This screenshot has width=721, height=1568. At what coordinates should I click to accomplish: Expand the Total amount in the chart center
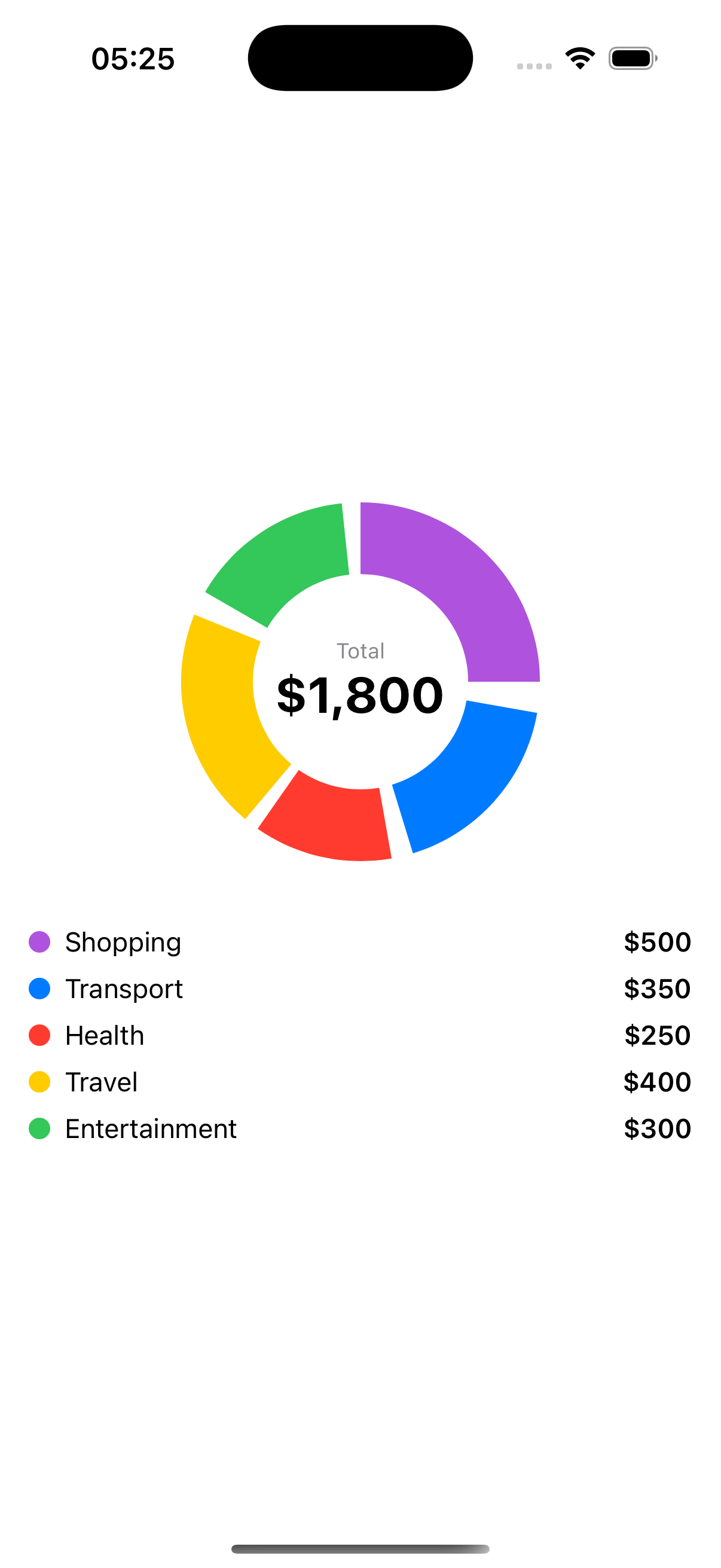360,695
